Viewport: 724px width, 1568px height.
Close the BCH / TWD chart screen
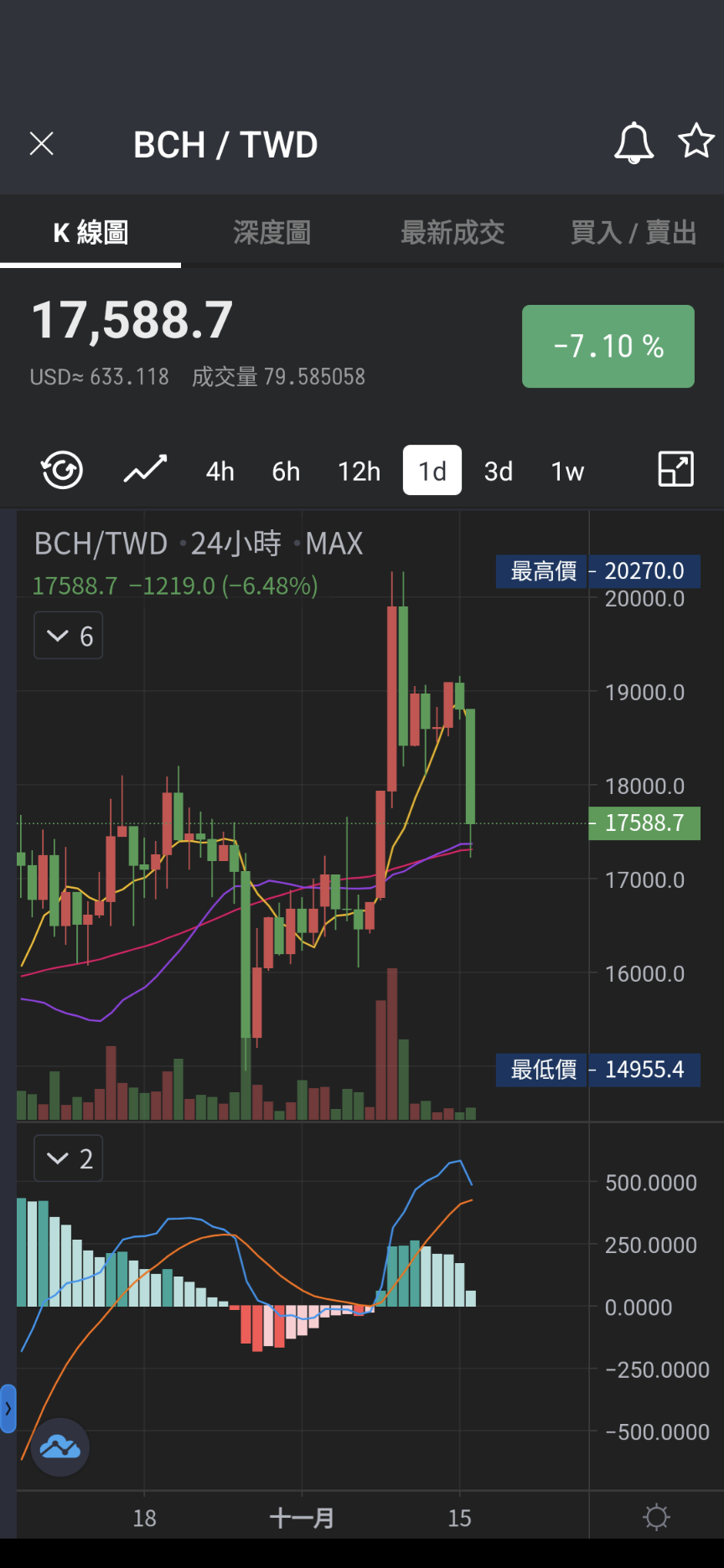41,144
